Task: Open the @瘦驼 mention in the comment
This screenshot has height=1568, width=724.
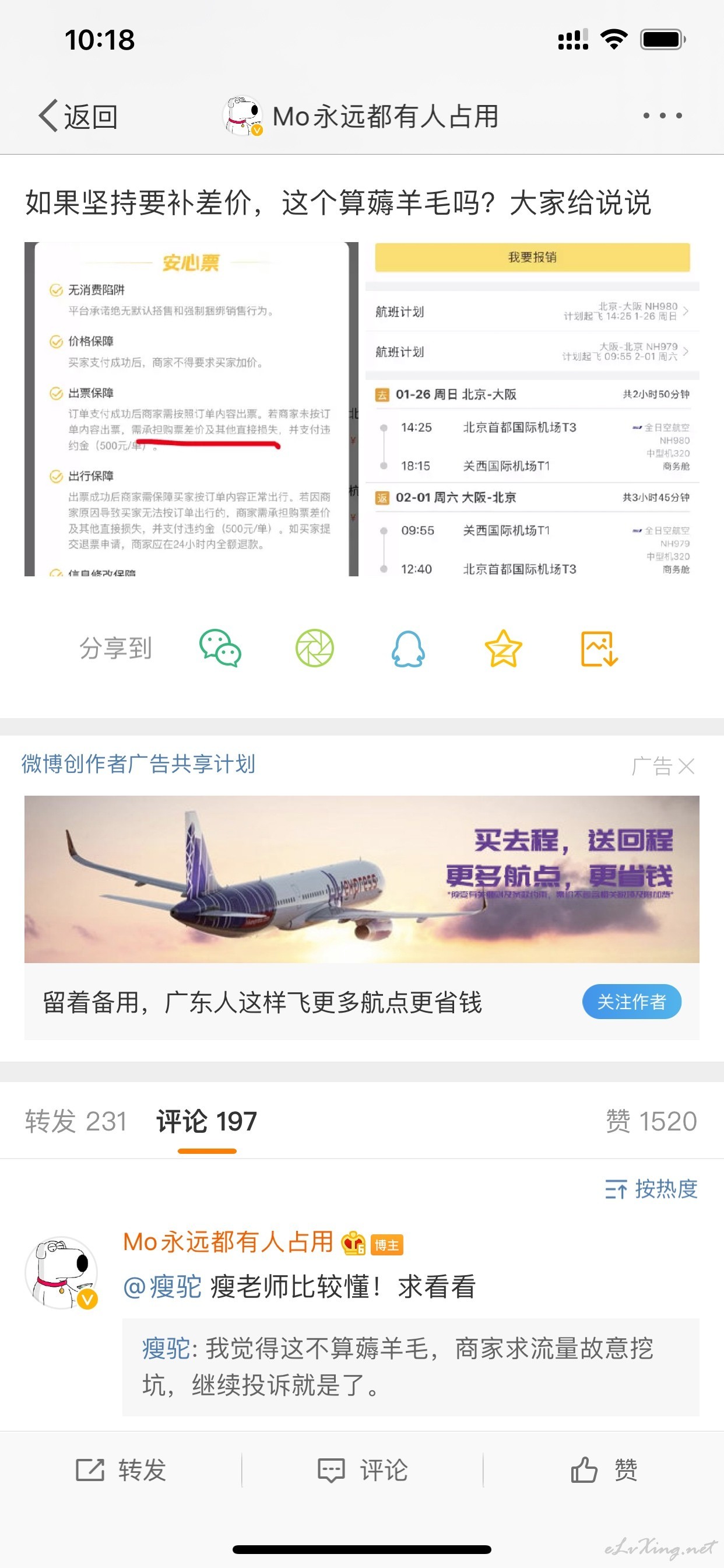Action: [x=163, y=1287]
